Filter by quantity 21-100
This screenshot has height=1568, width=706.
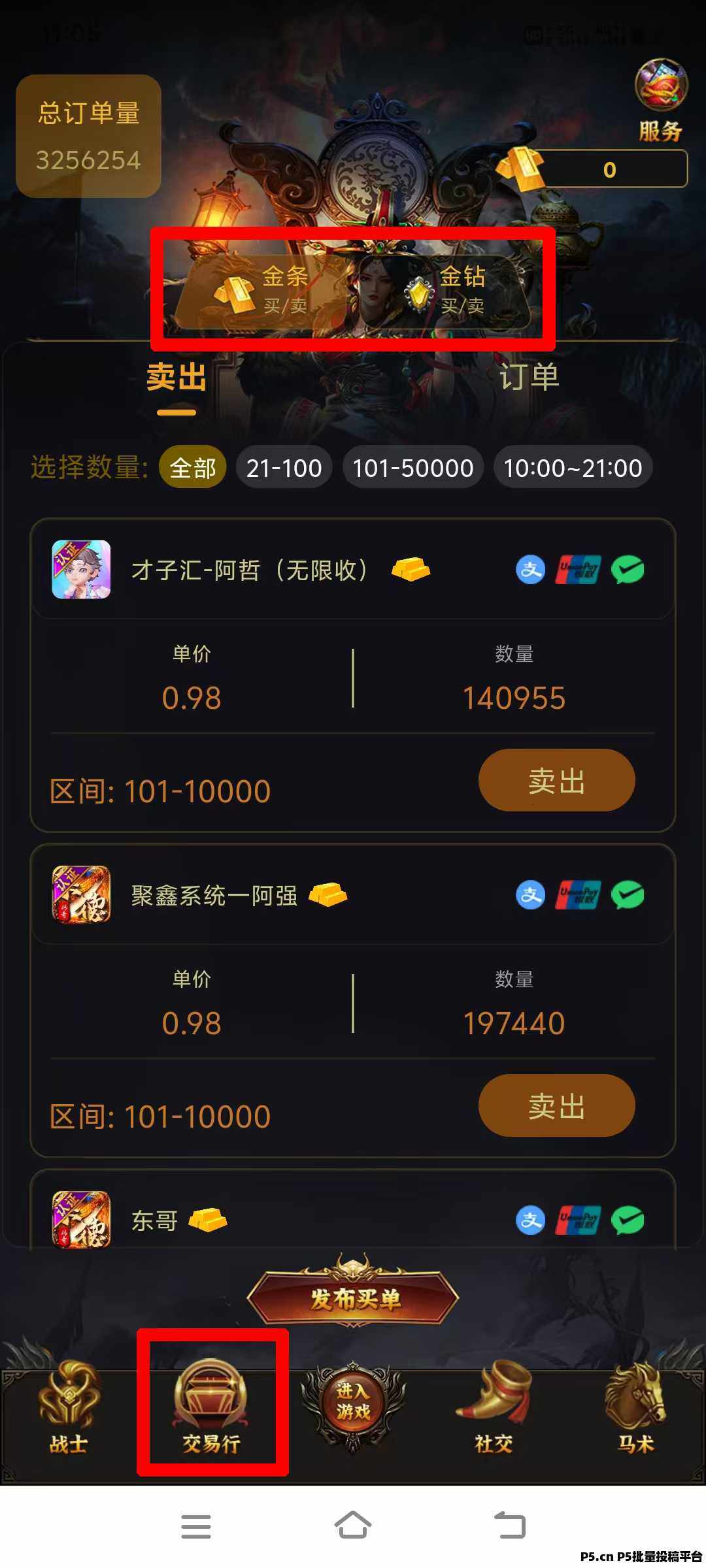click(x=284, y=468)
